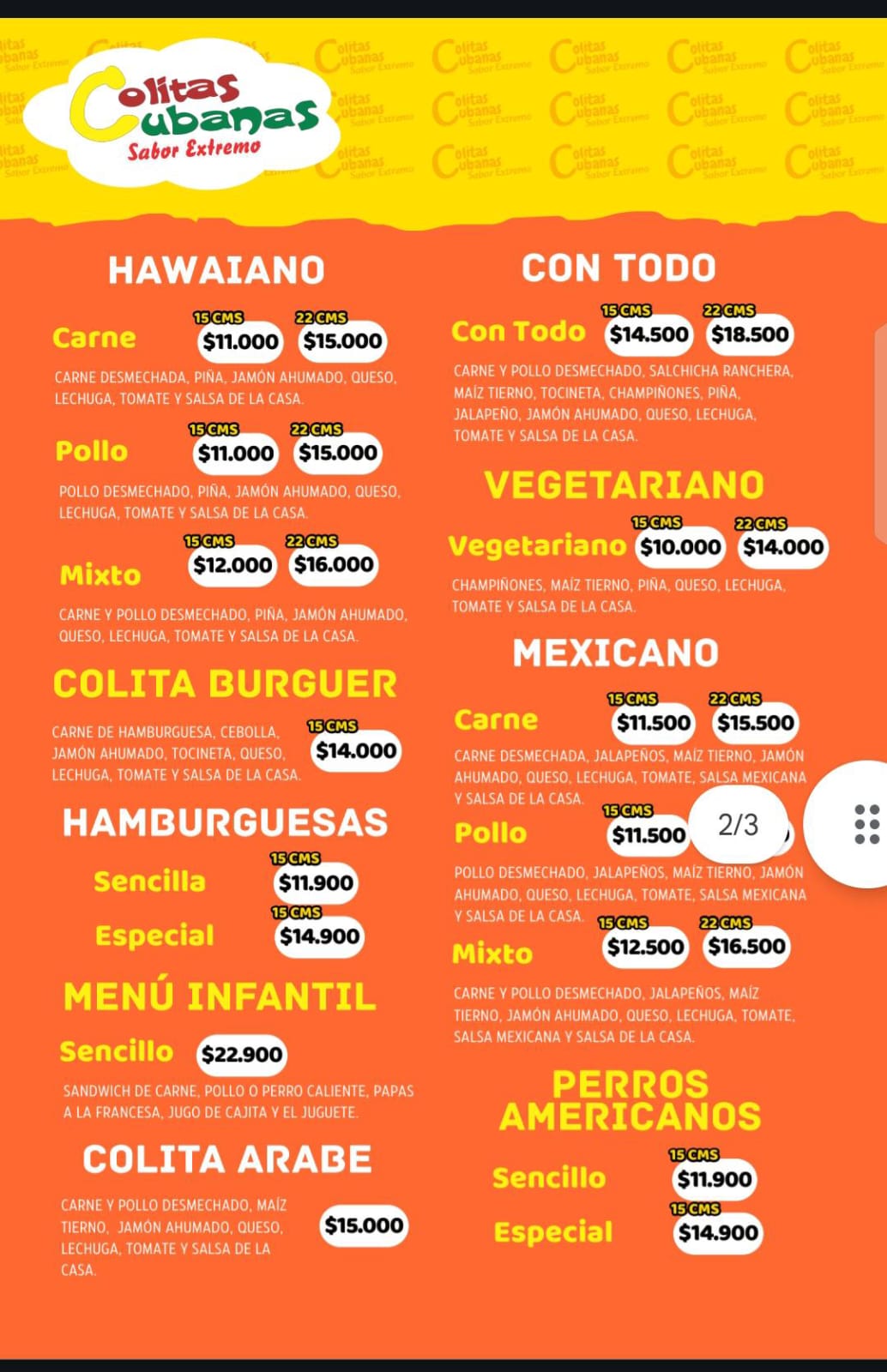Click the CON TODO heading
Image resolution: width=887 pixels, height=1372 pixels.
619,267
